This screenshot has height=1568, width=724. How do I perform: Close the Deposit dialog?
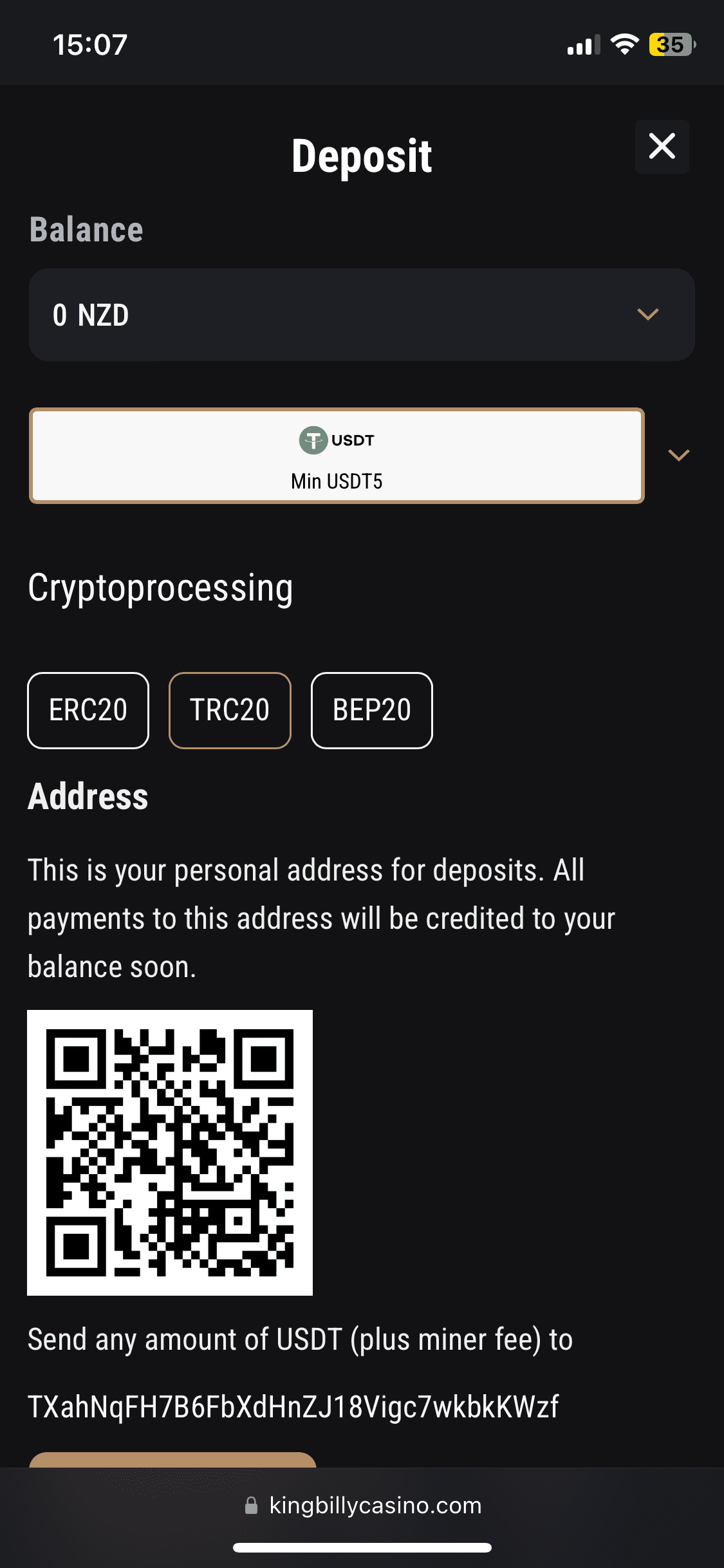(x=662, y=147)
